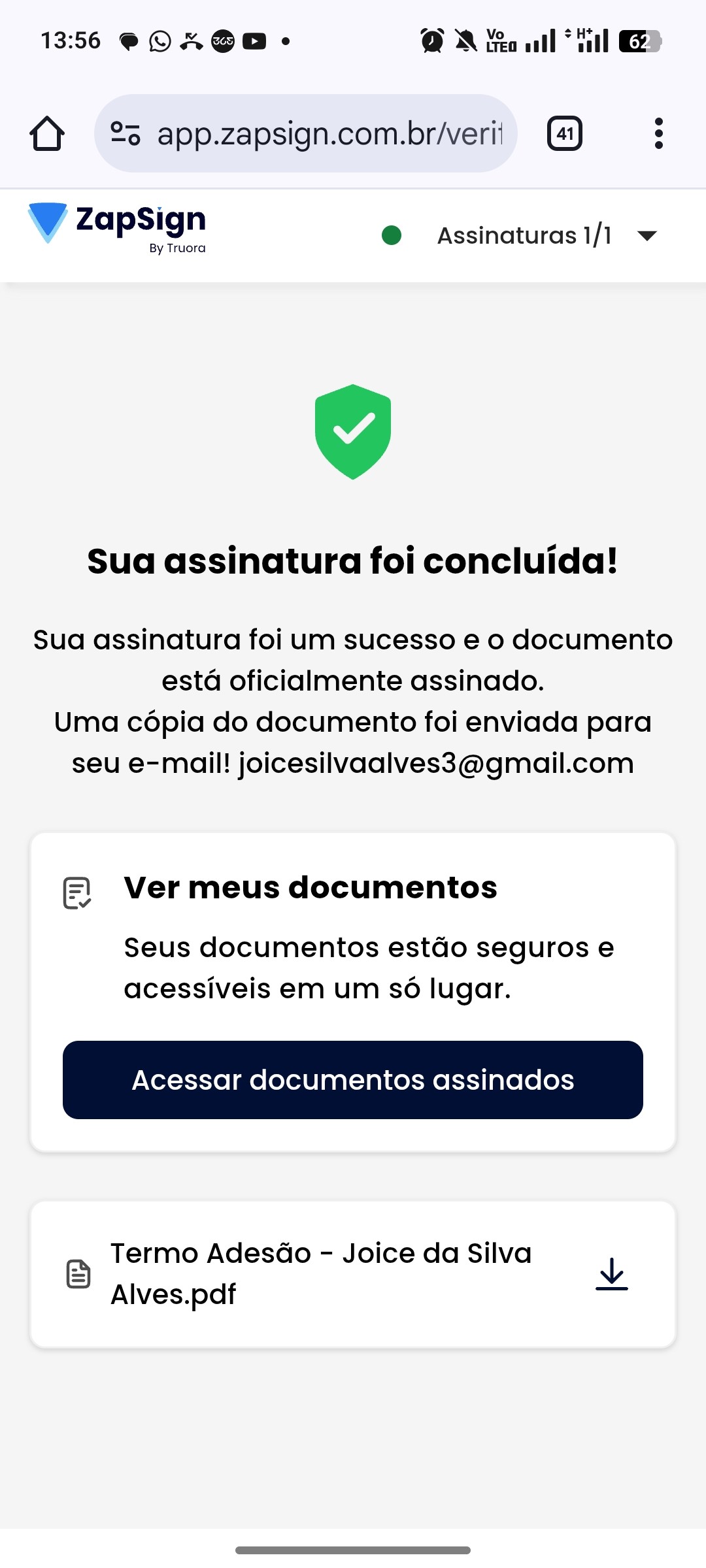The height and width of the screenshot is (1568, 706).
Task: Expand the Assinaturas 1/1 dropdown
Action: pyautogui.click(x=647, y=236)
